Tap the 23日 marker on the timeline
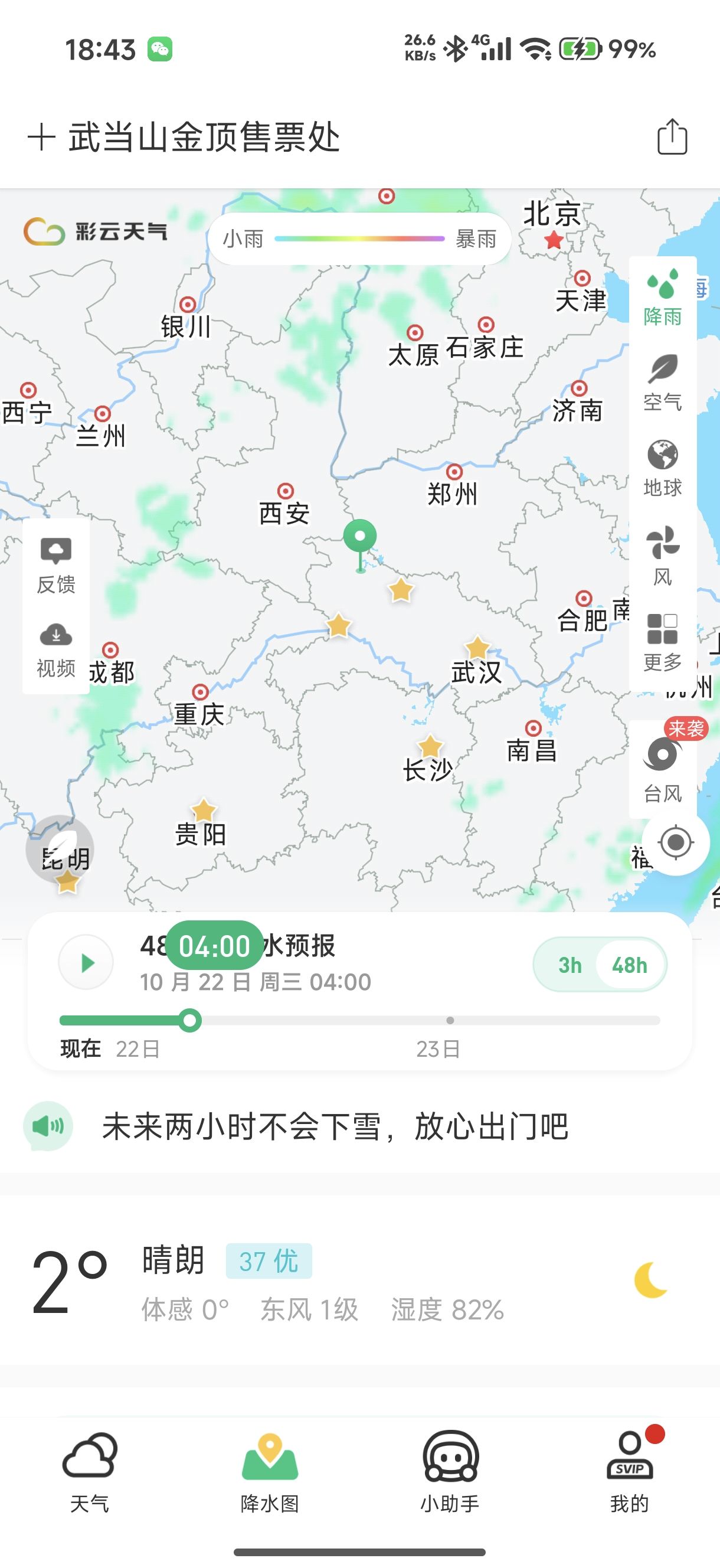This screenshot has width=720, height=1568. pos(450,1020)
